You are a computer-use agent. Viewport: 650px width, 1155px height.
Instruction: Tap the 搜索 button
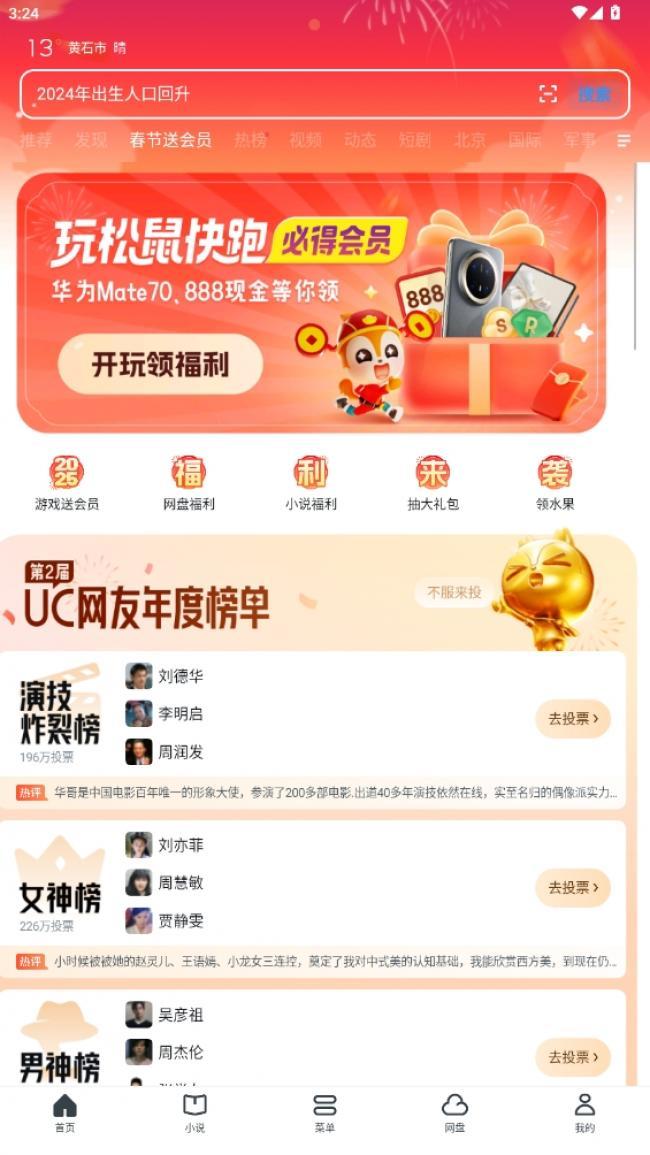coord(594,94)
